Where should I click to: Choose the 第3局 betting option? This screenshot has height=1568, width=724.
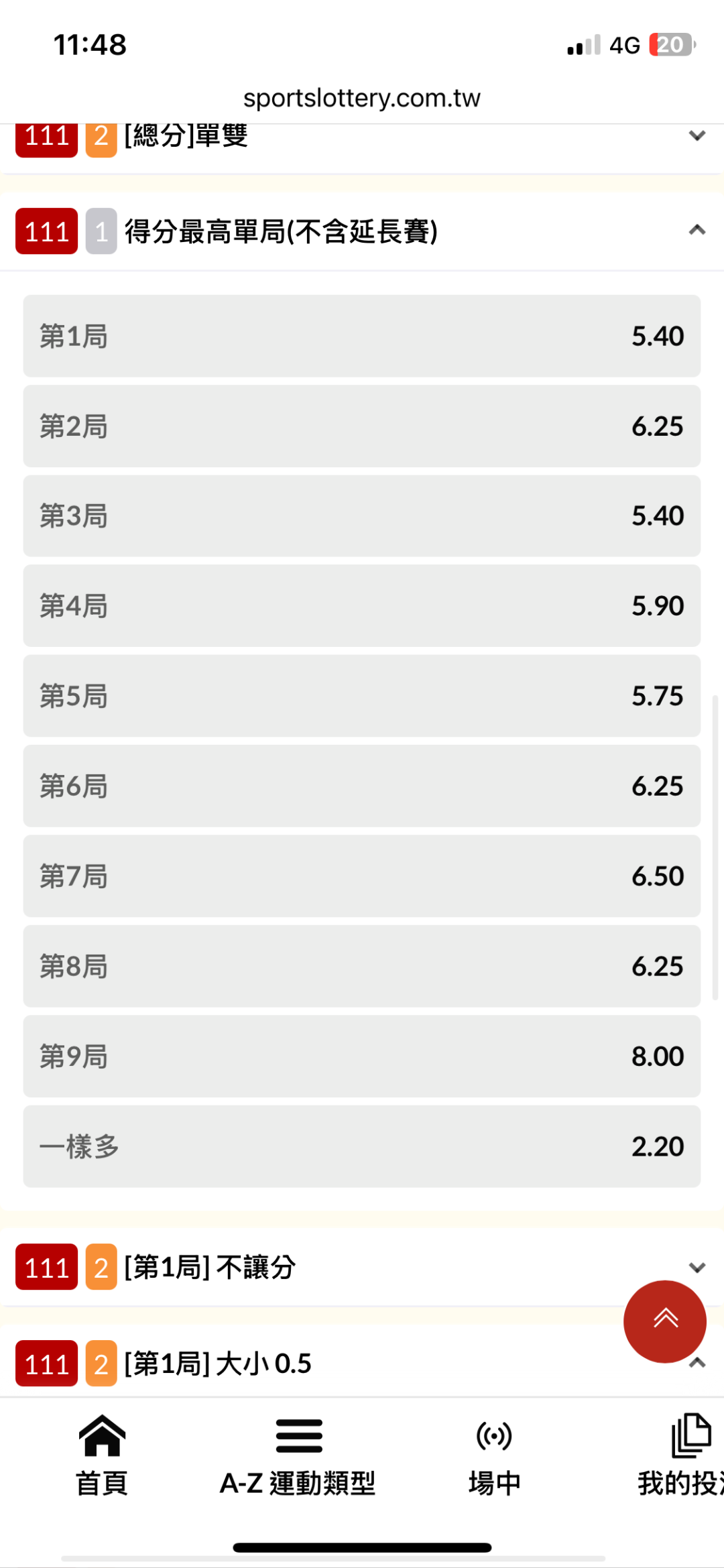362,516
